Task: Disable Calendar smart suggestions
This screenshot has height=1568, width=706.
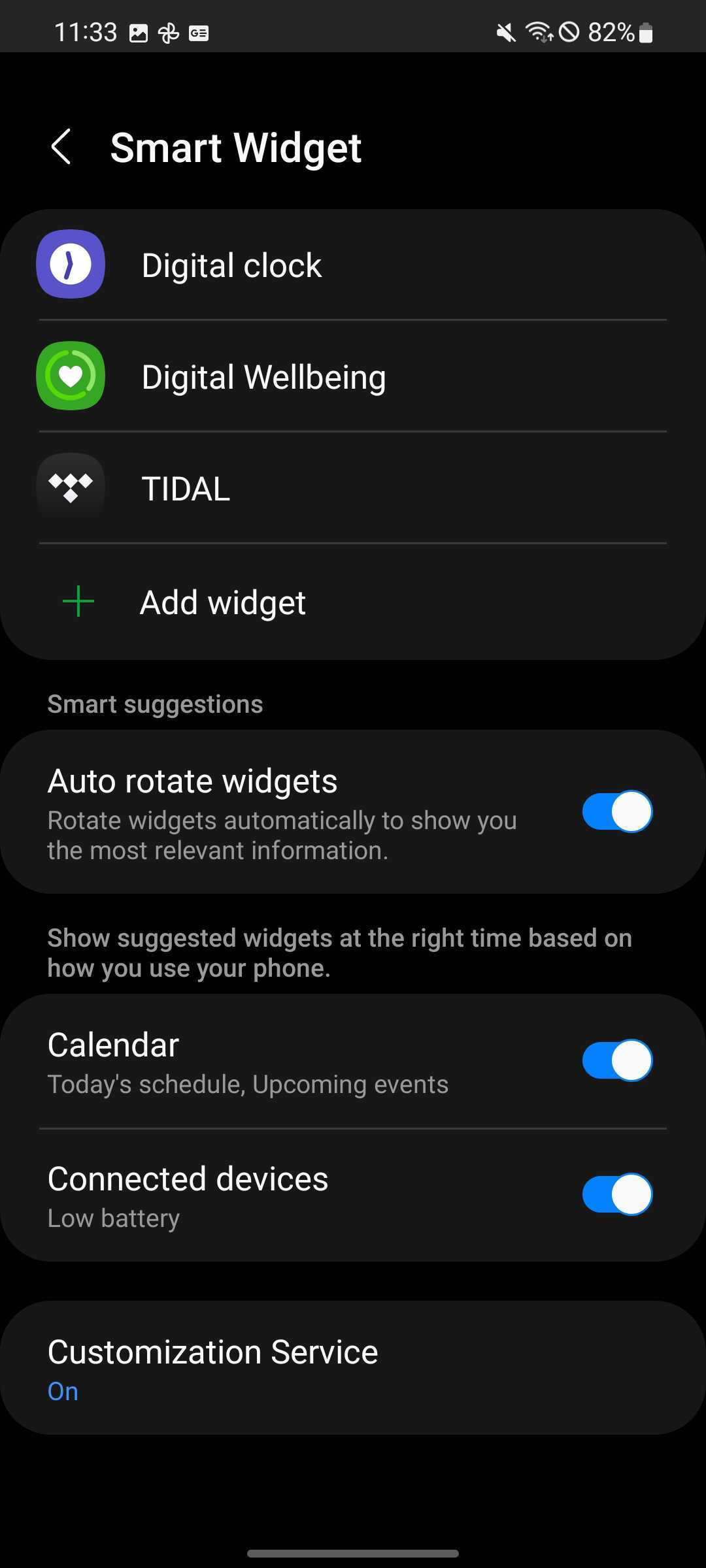Action: (616, 1060)
